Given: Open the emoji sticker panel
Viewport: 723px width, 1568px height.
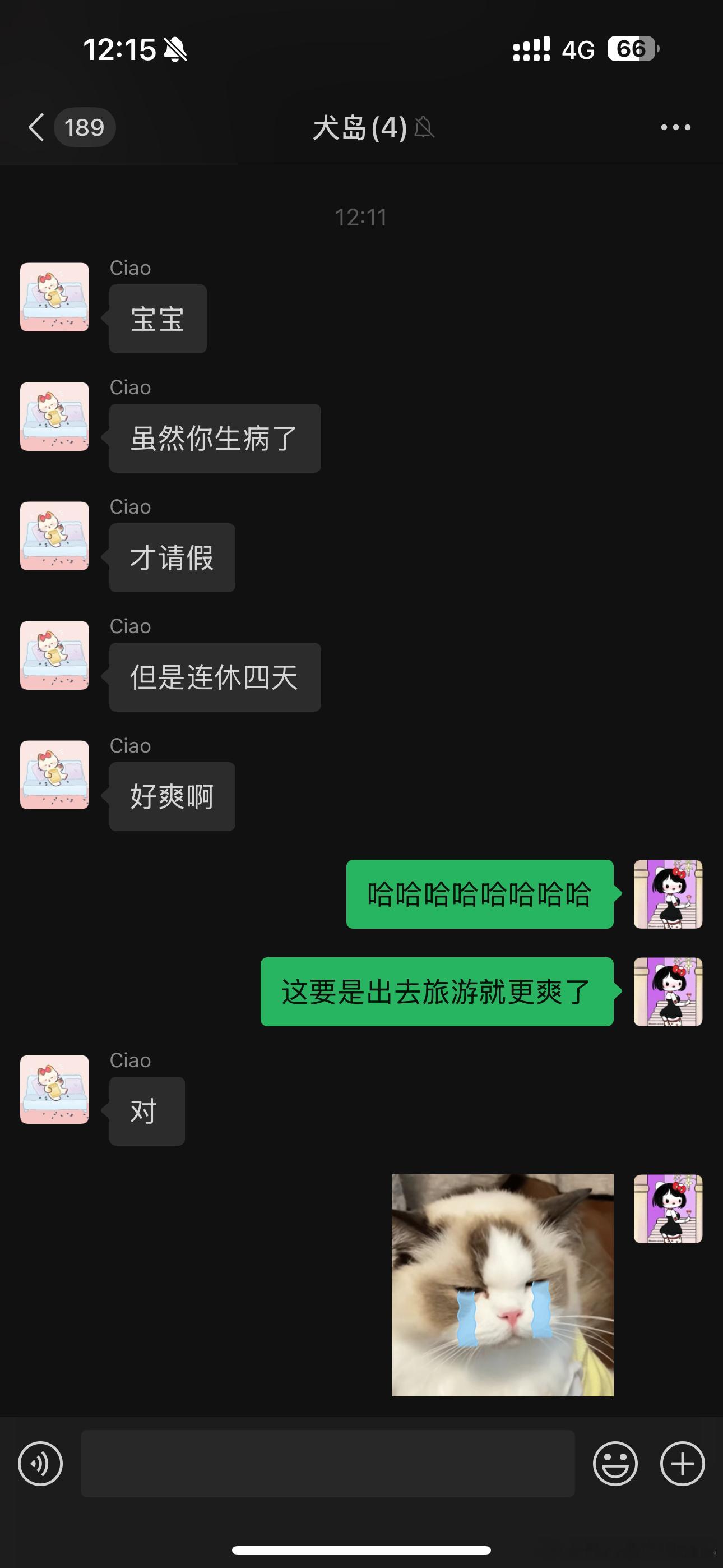Looking at the screenshot, I should click(615, 1463).
